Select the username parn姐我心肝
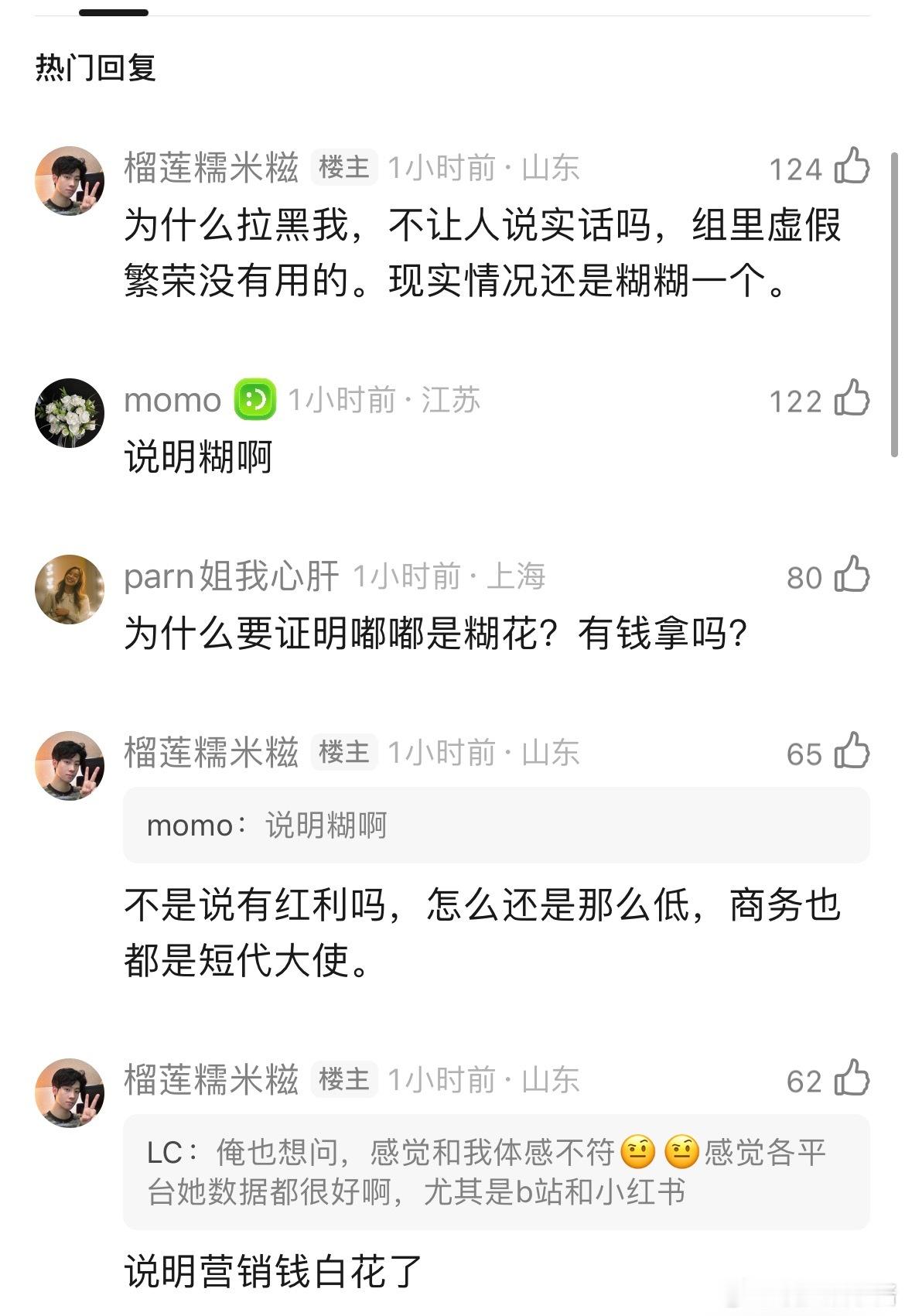Screen dimensions: 905x1316 [x=231, y=576]
